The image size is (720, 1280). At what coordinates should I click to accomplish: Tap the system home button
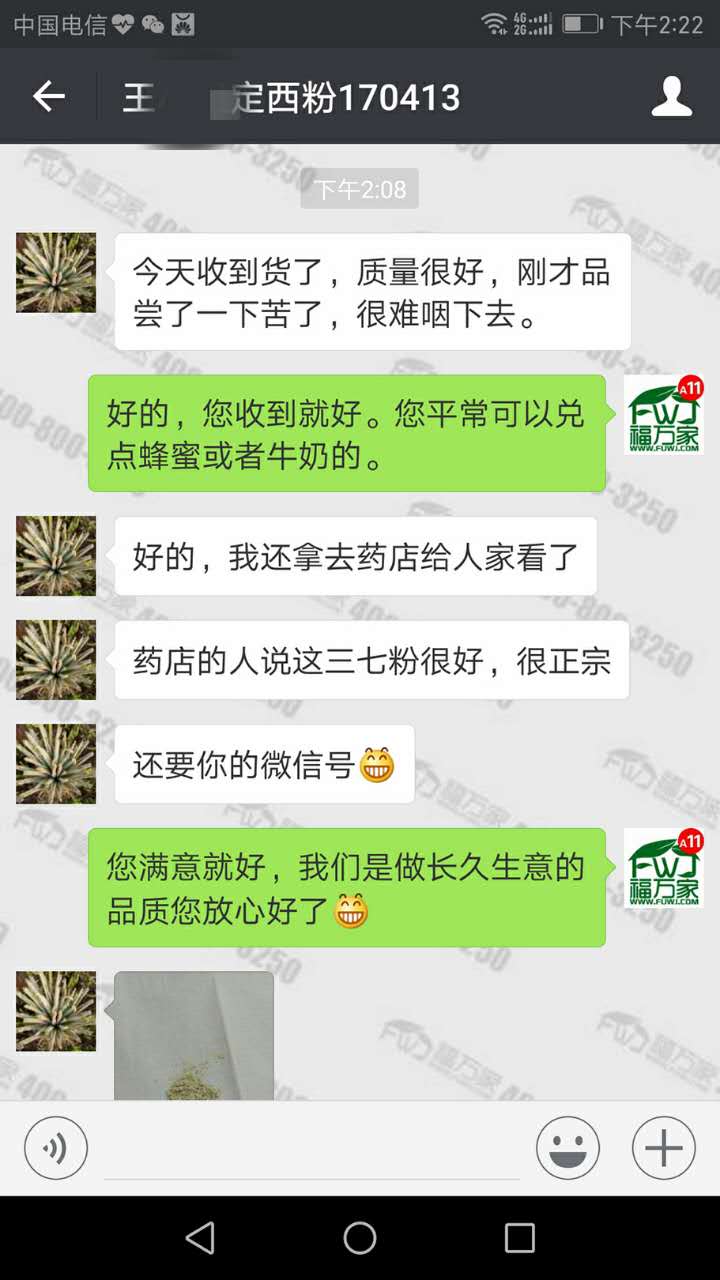(x=360, y=1238)
